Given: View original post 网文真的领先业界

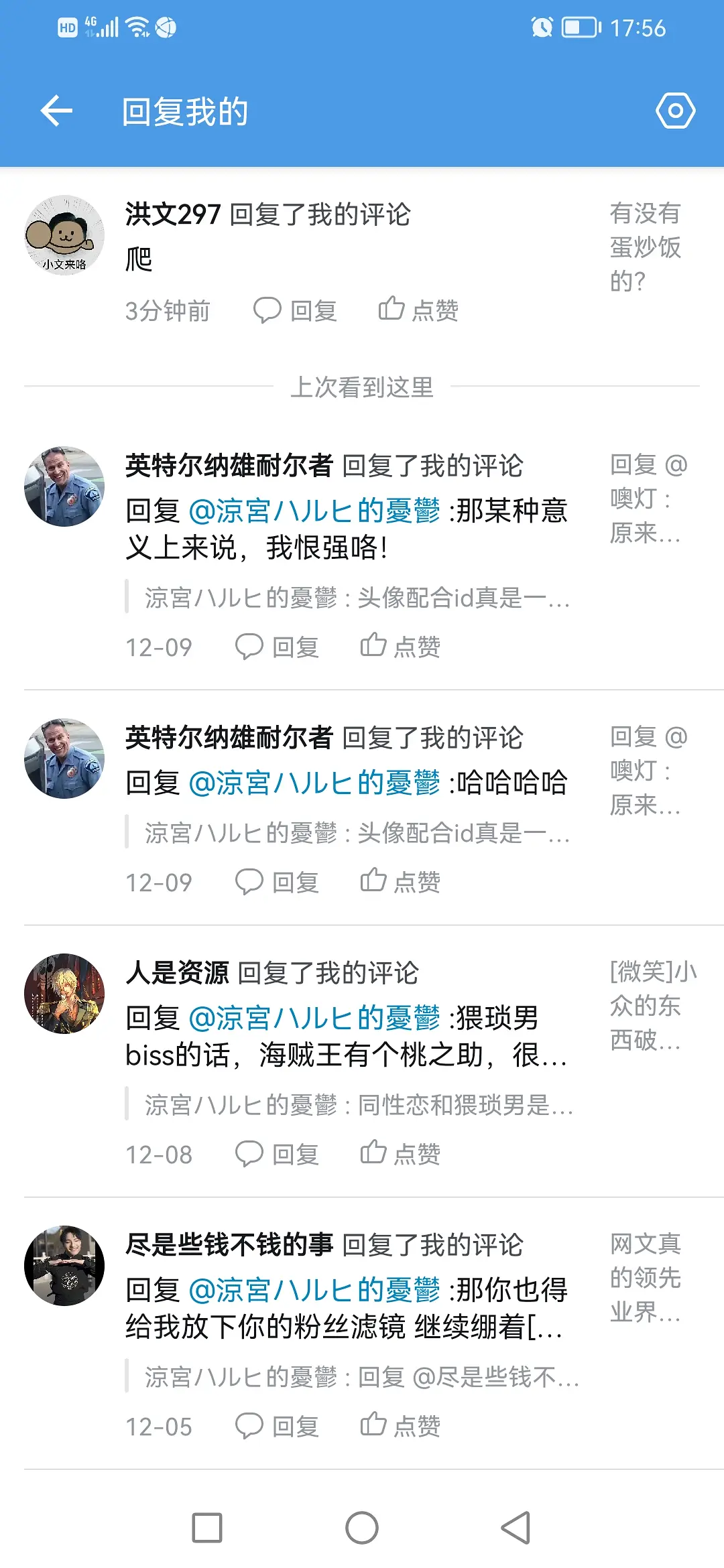Looking at the screenshot, I should pos(645,1278).
